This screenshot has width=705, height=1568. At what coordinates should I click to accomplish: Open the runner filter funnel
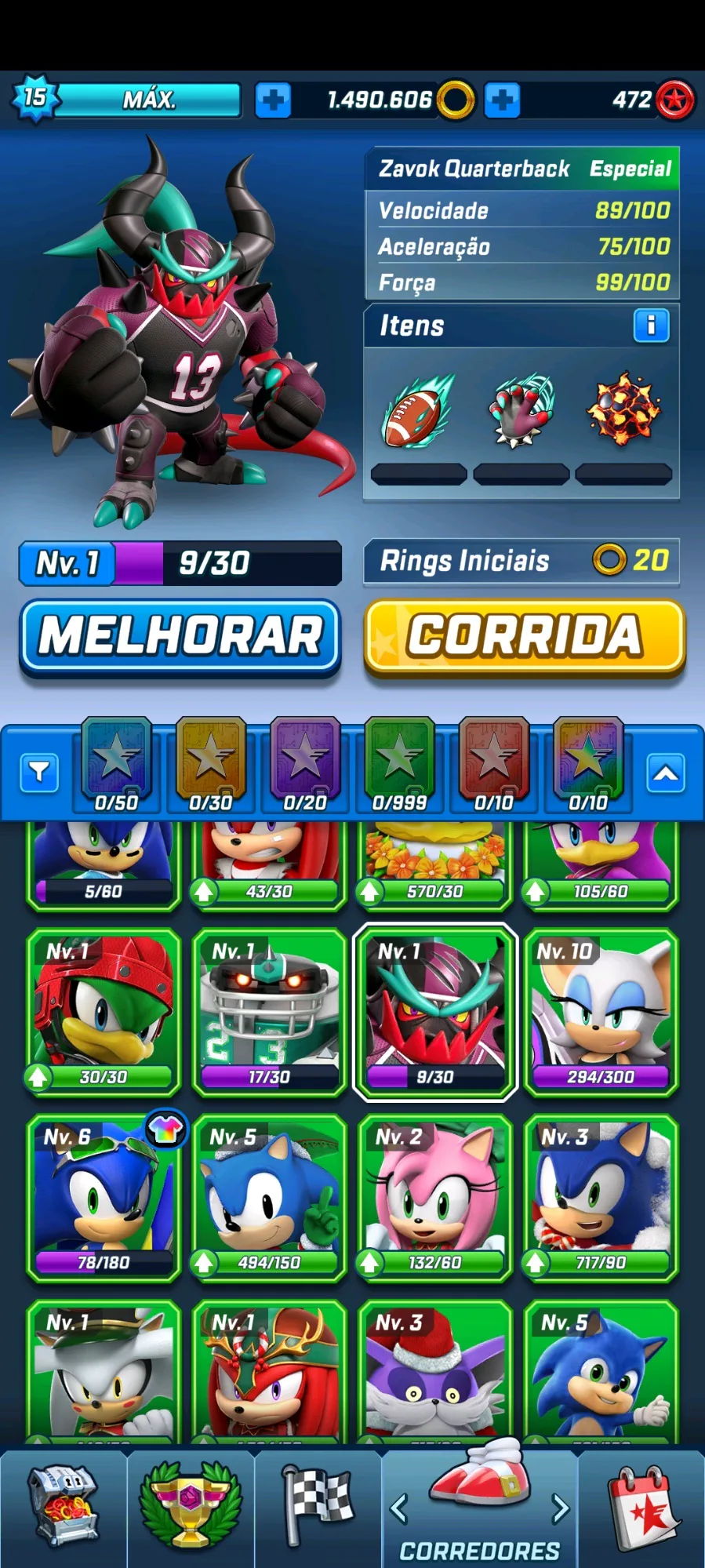(x=39, y=773)
